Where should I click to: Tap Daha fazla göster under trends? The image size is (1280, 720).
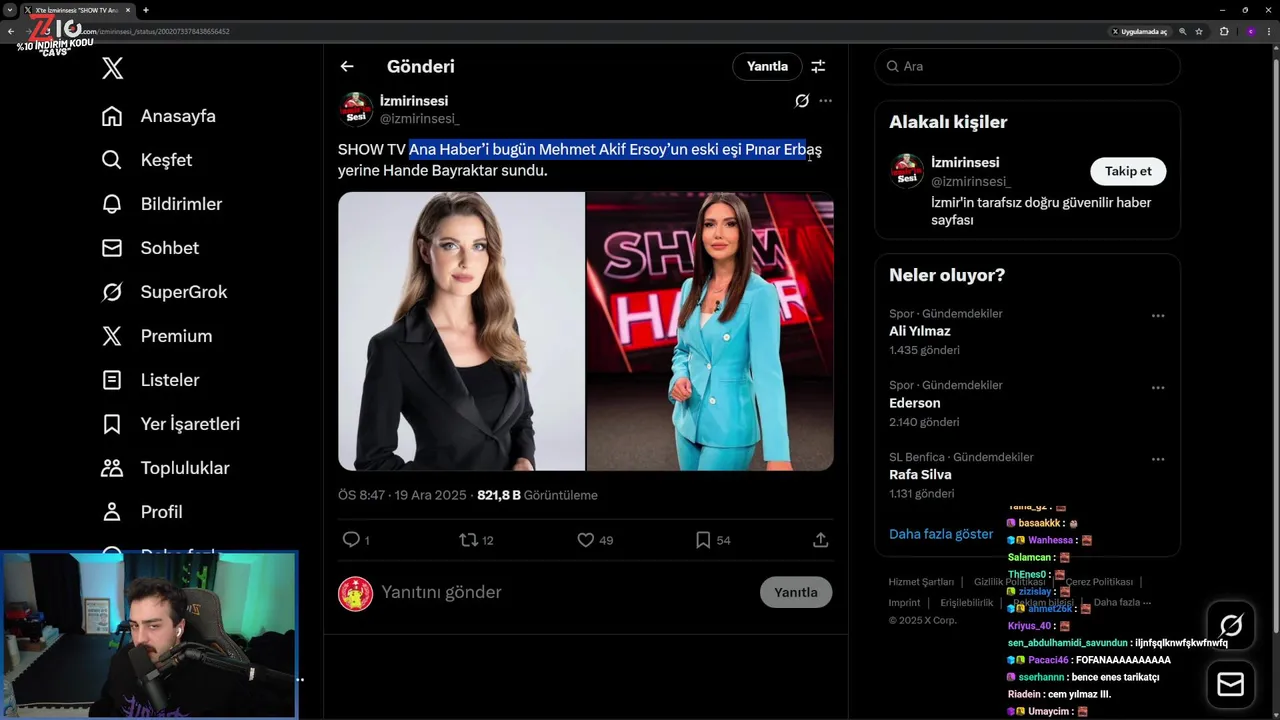click(940, 534)
